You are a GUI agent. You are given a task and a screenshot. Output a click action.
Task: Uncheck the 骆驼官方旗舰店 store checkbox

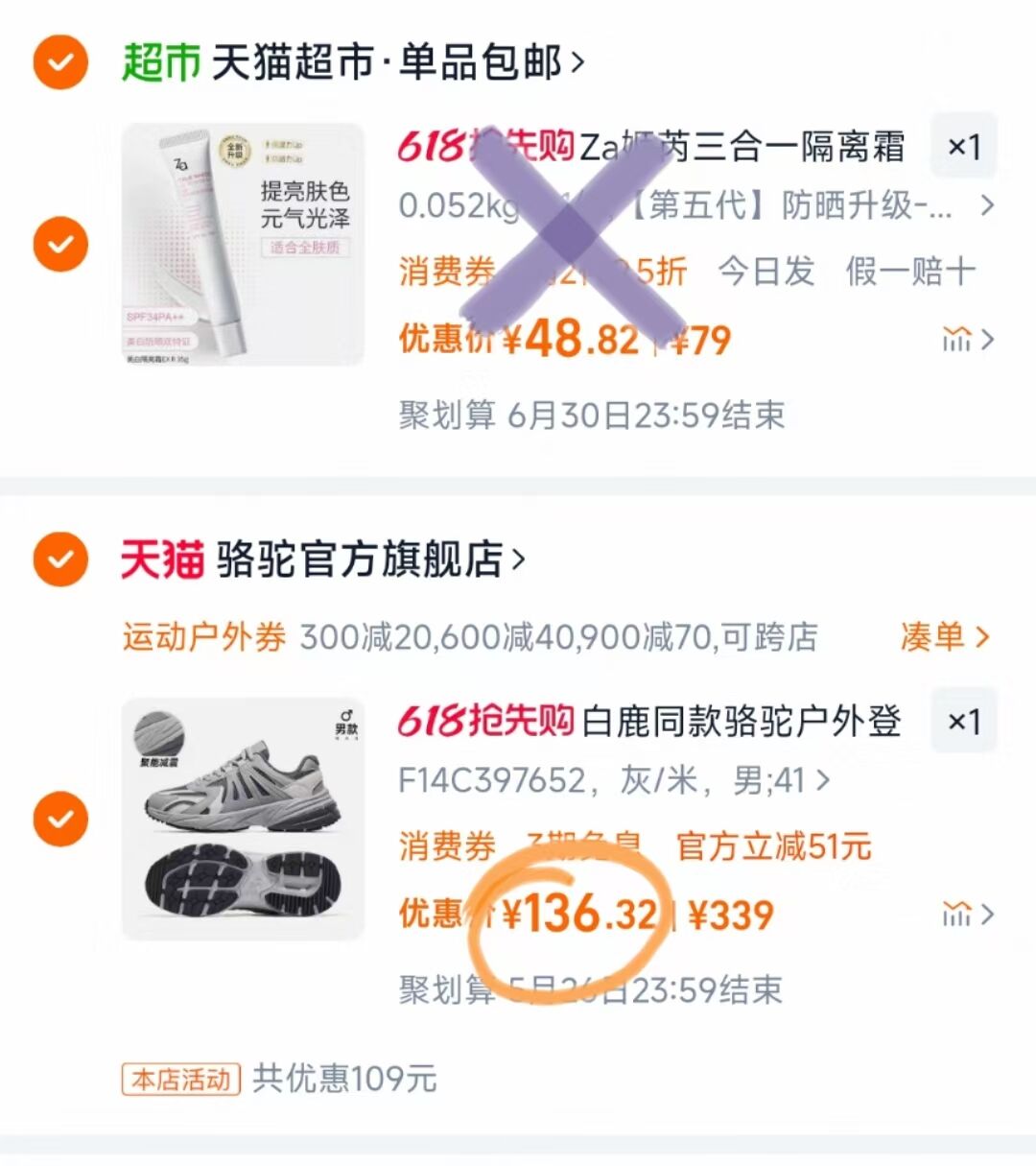click(60, 559)
